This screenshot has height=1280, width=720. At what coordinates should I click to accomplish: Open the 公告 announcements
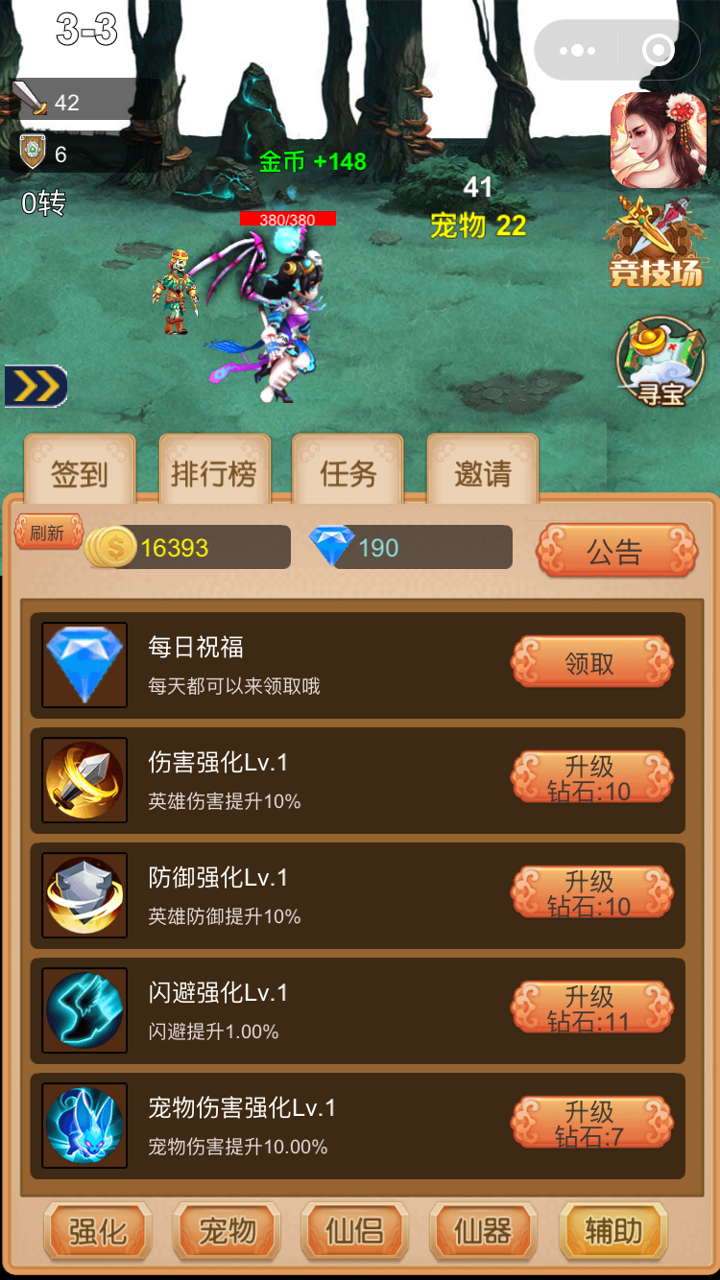(x=615, y=550)
